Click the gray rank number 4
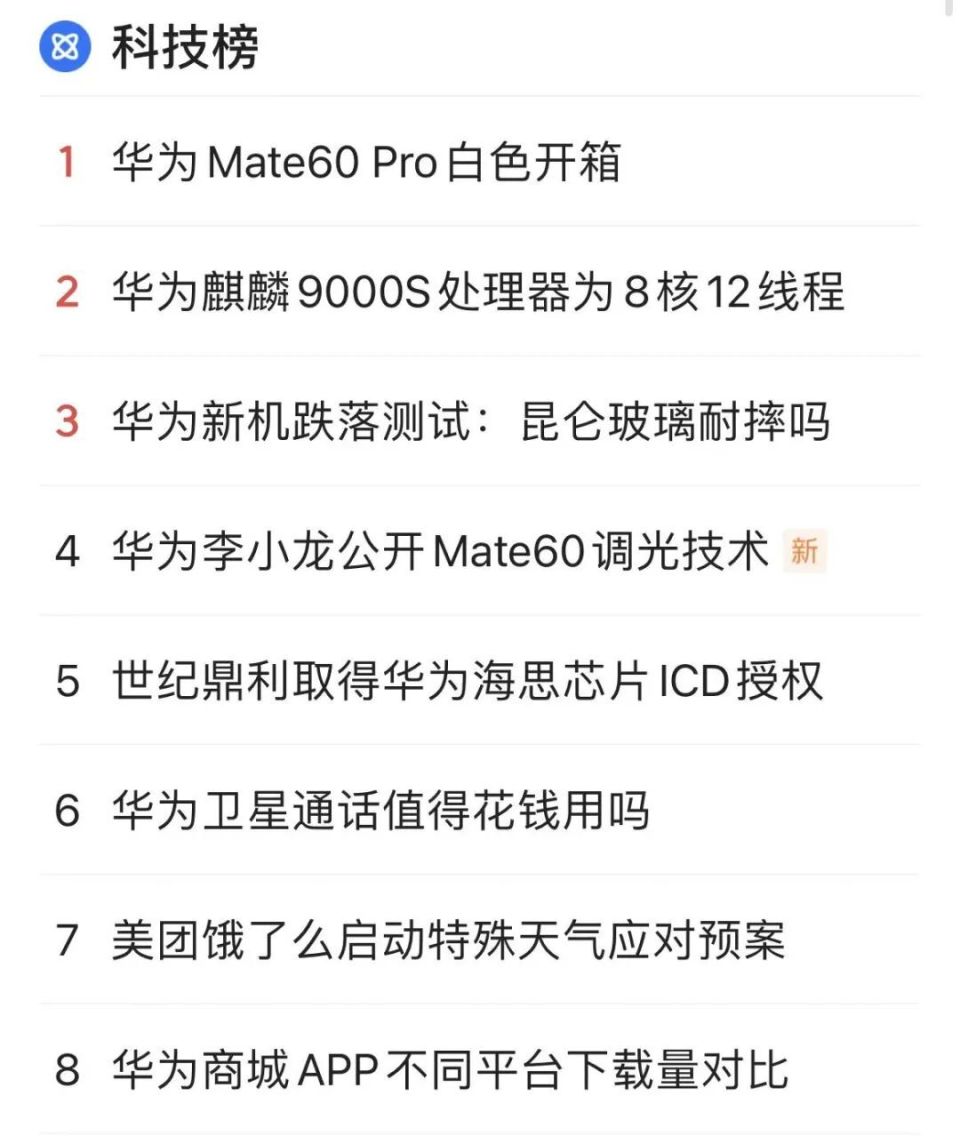The width and height of the screenshot is (960, 1136). 66,551
